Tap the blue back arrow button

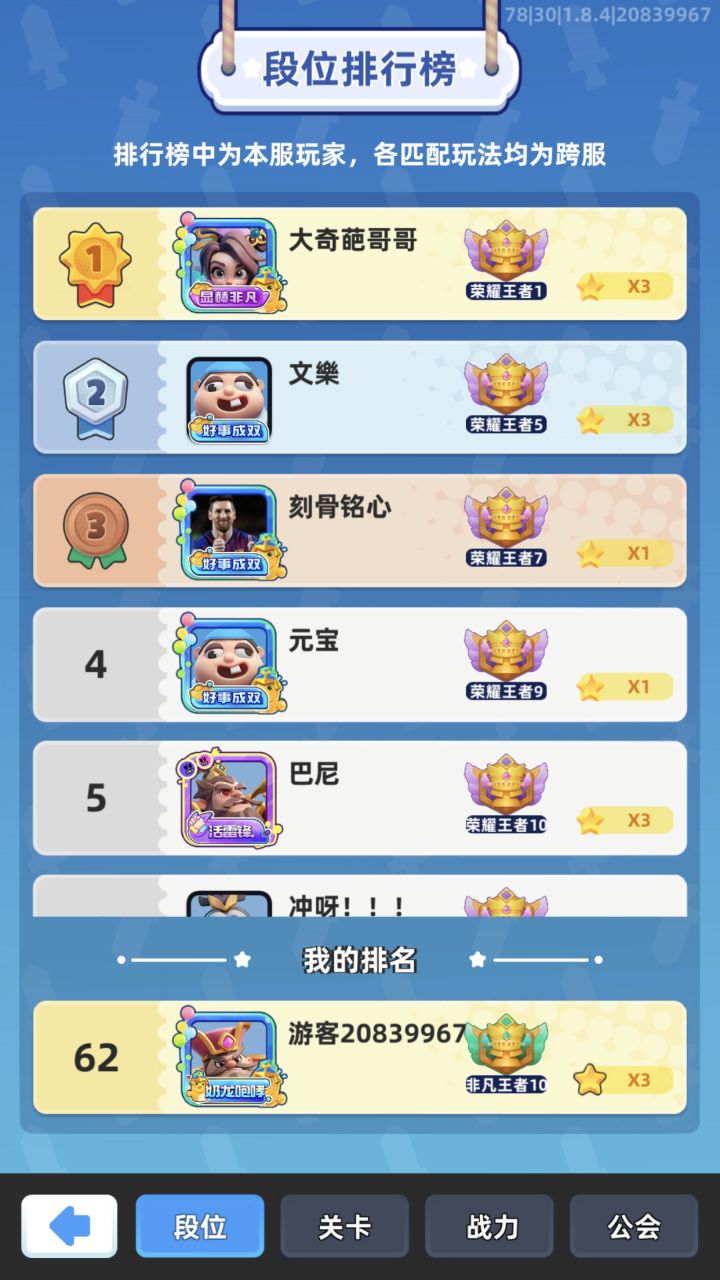point(69,1226)
